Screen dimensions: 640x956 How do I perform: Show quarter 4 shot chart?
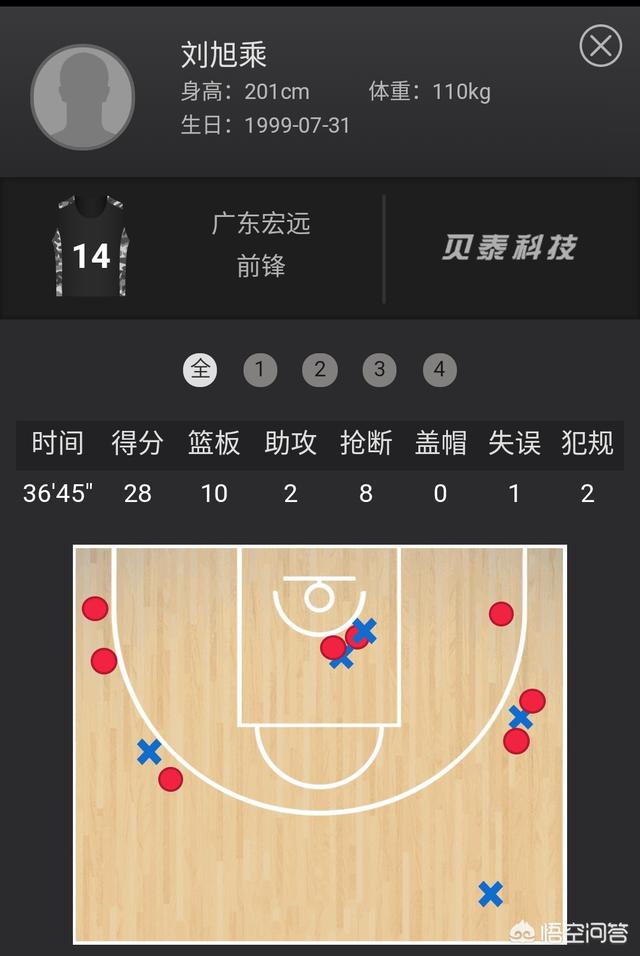click(439, 370)
